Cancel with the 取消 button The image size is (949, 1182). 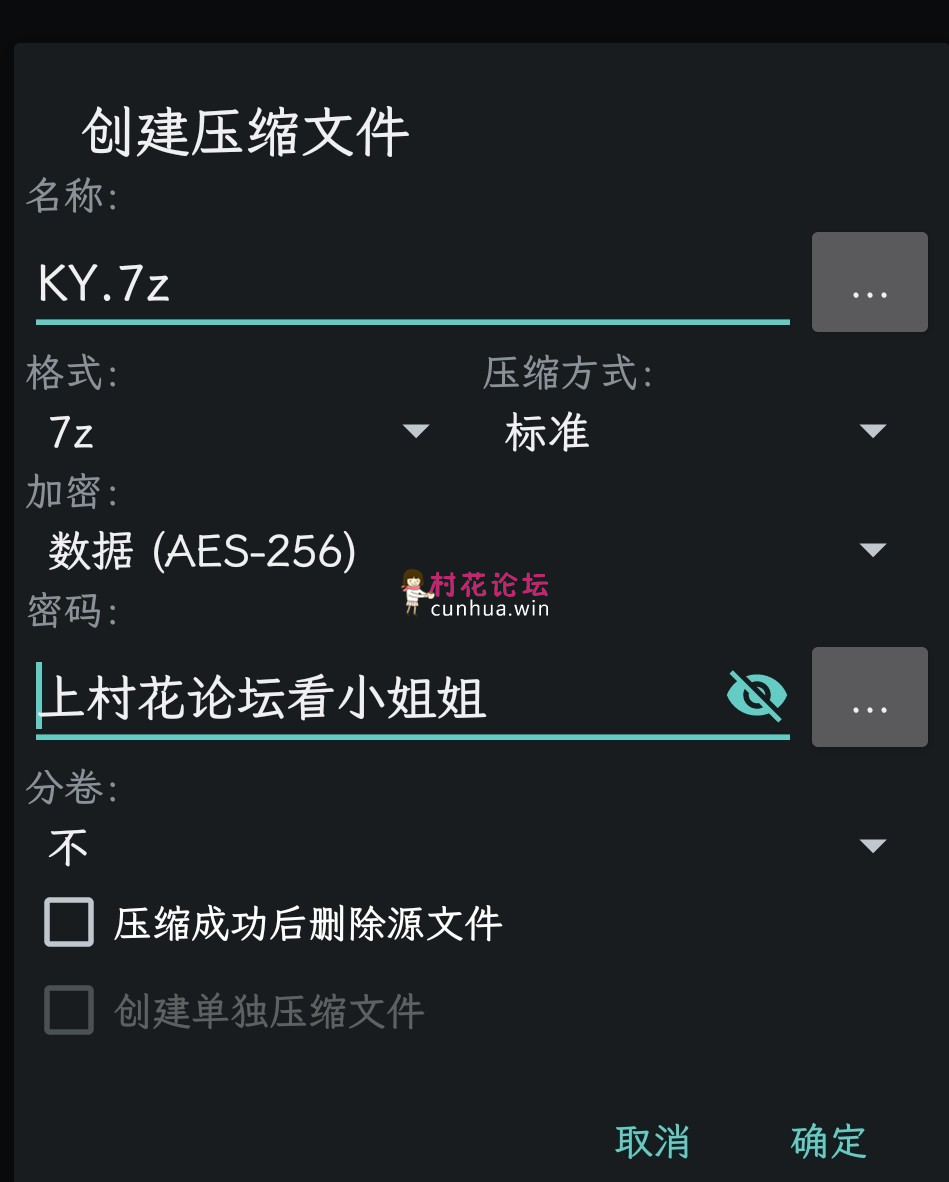pos(652,1141)
